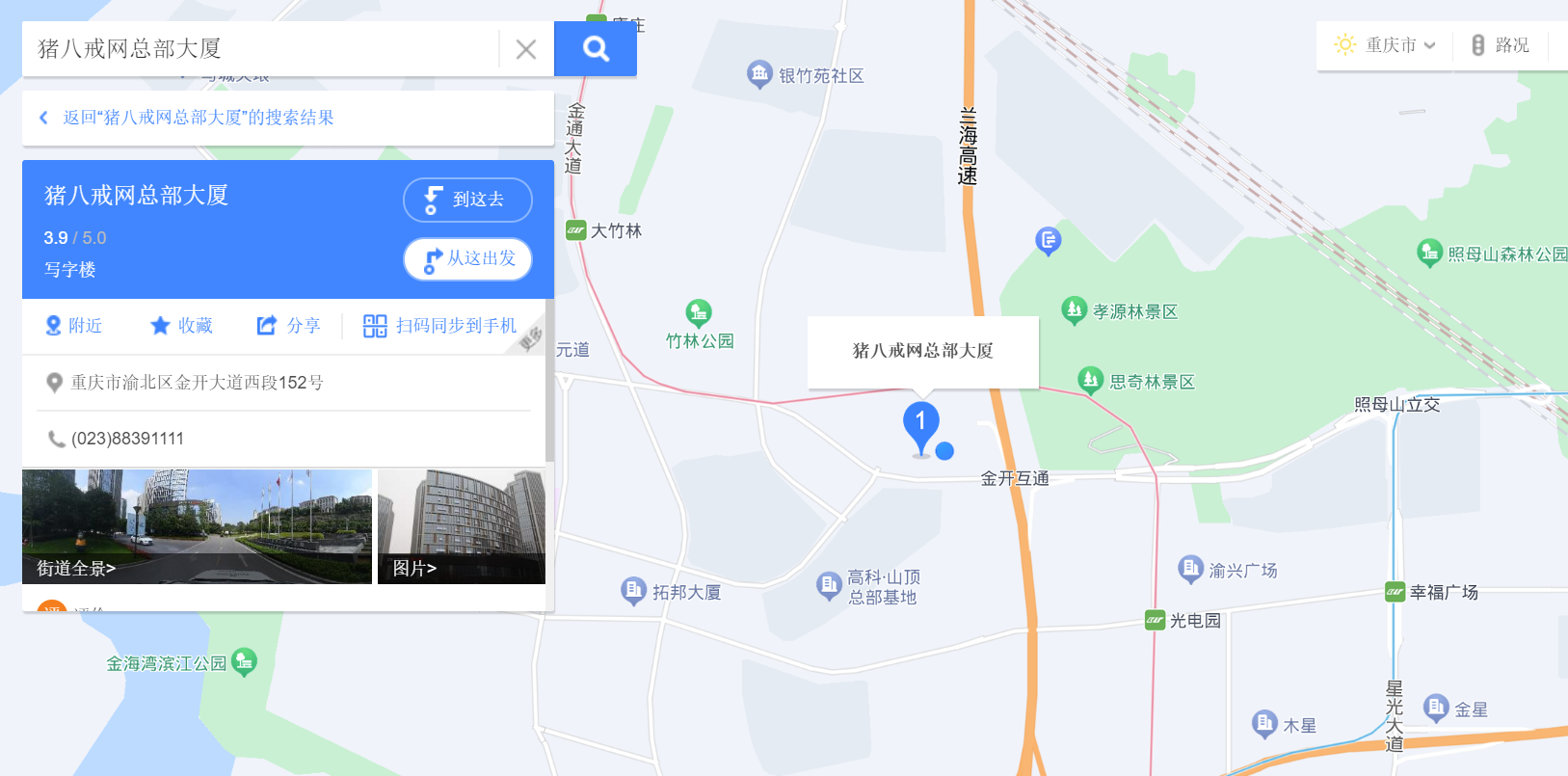The image size is (1568, 776).
Task: Open the 孝源林景区 scenic spot marker
Action: point(1074,310)
